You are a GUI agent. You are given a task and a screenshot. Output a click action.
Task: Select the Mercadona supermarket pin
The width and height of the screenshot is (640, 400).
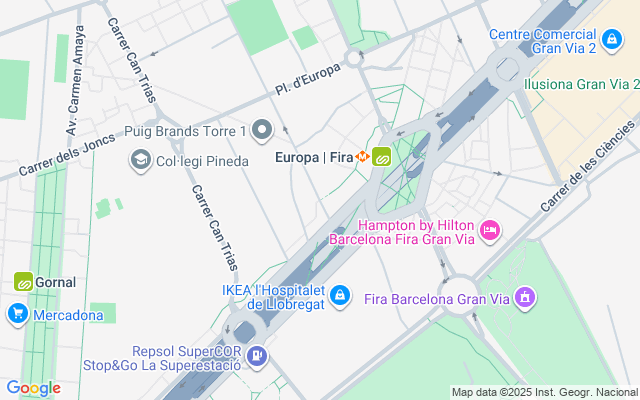pyautogui.click(x=17, y=315)
